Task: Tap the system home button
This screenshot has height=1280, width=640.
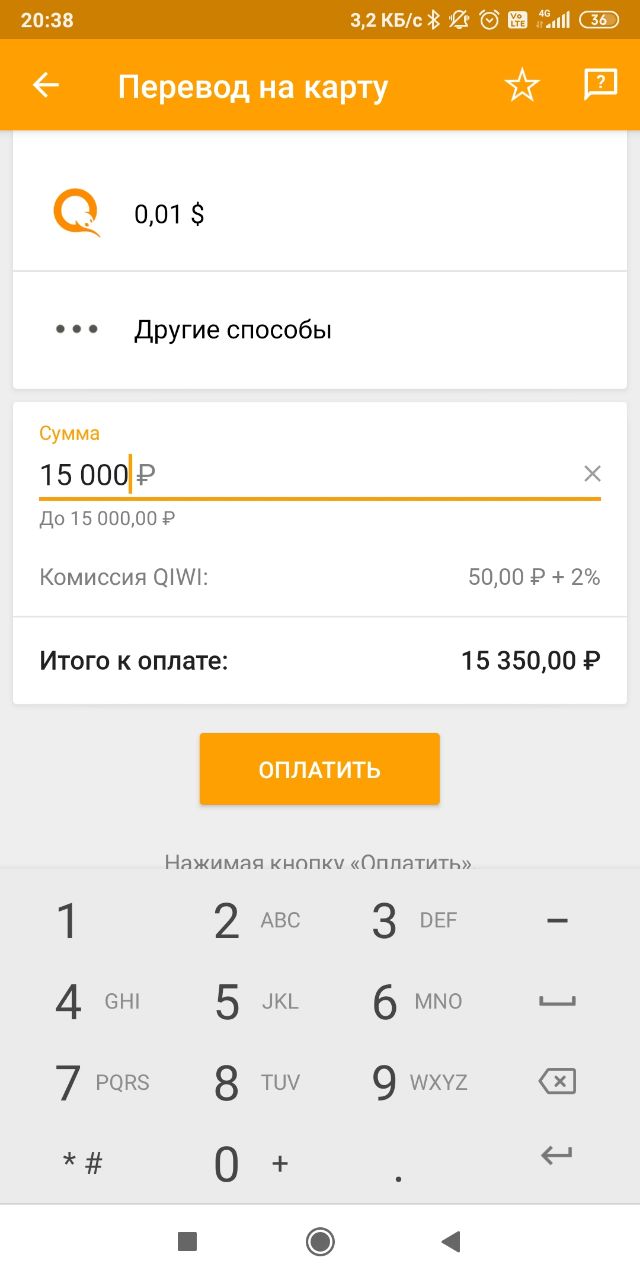Action: (320, 1242)
